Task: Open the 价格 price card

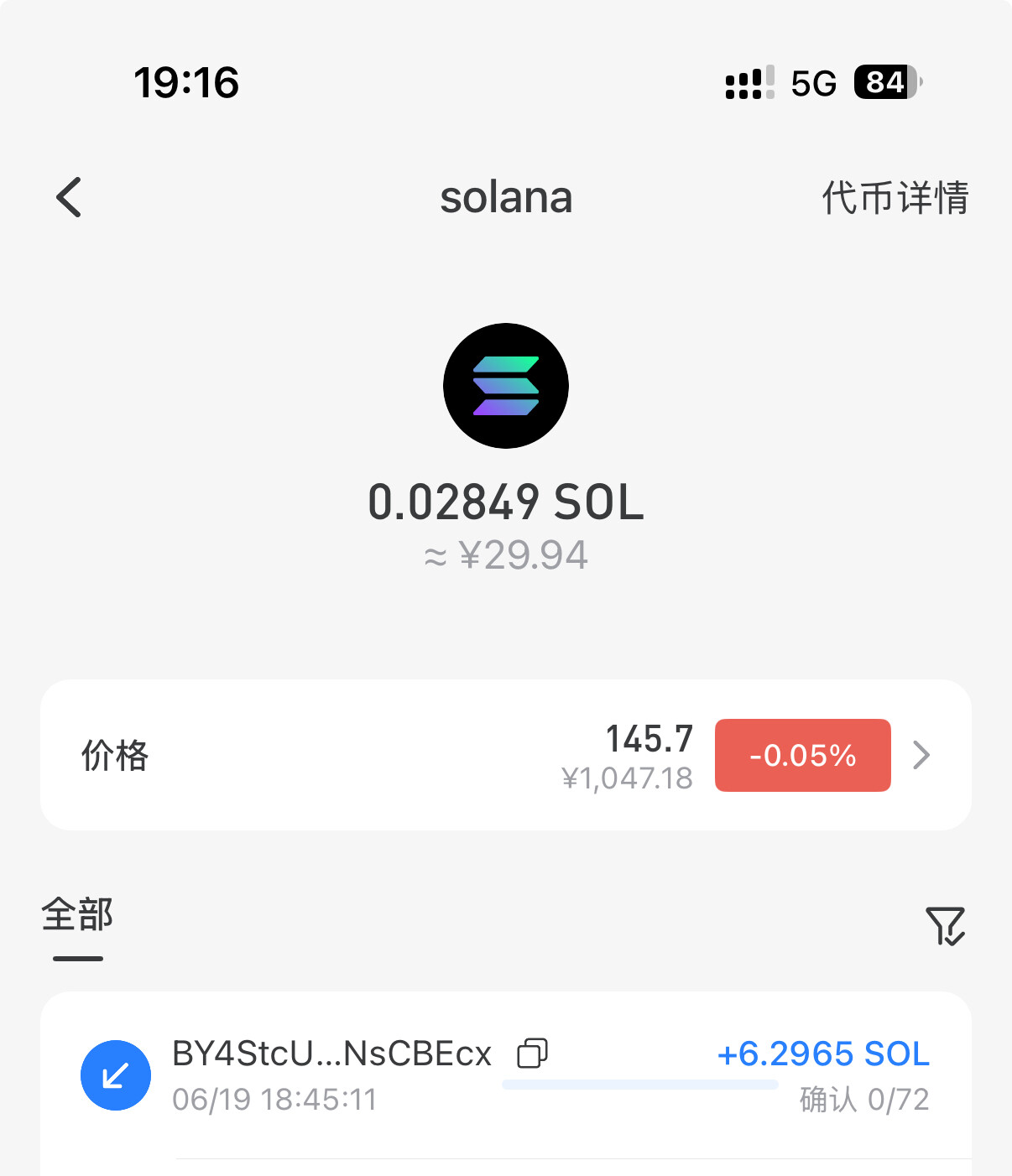Action: tap(505, 755)
